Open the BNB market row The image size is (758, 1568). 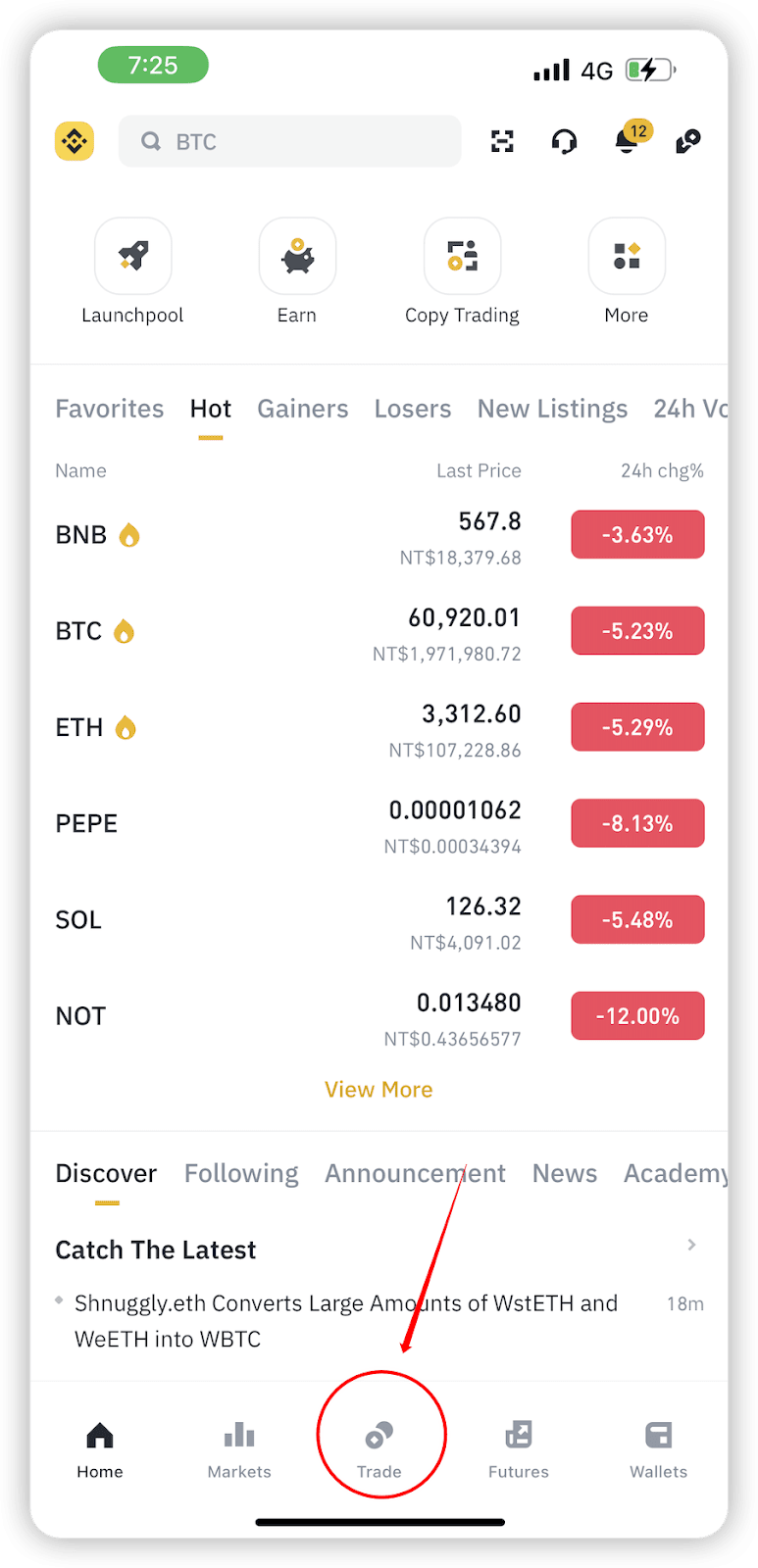(x=379, y=536)
